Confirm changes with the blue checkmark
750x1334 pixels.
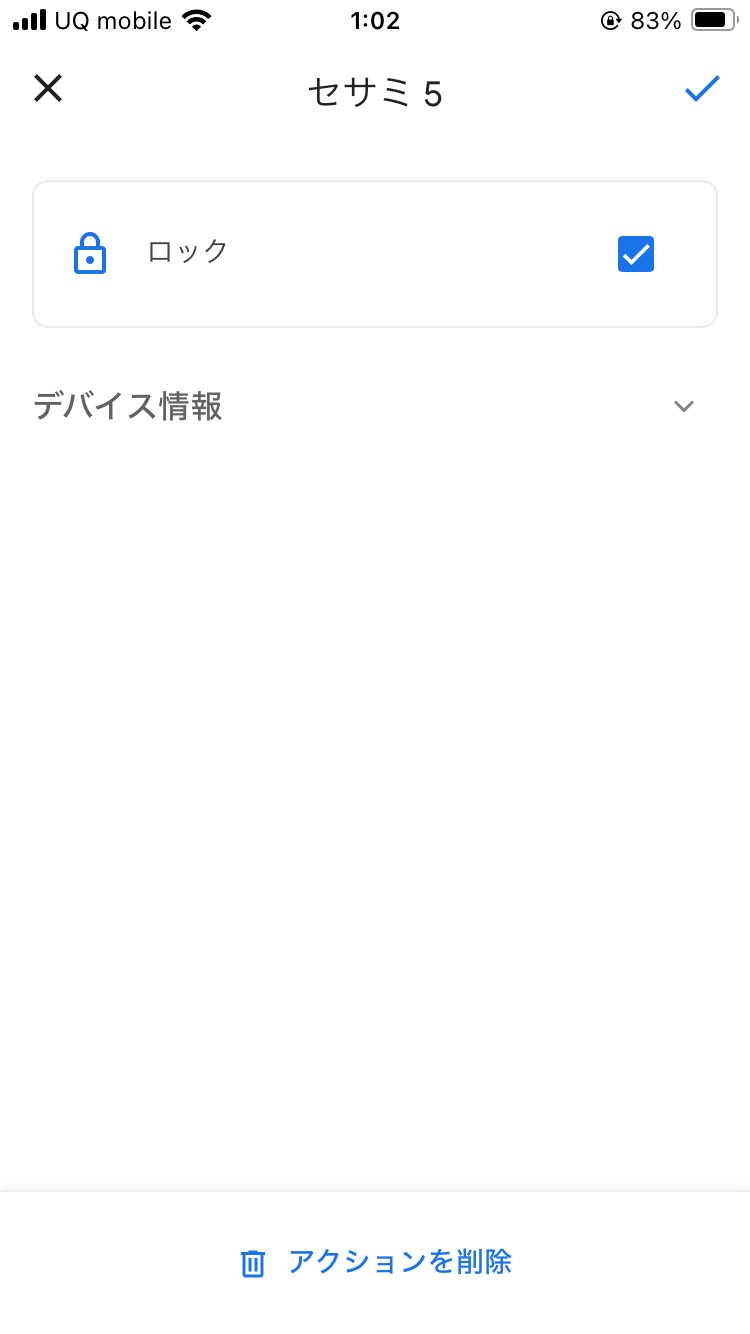pyautogui.click(x=702, y=89)
